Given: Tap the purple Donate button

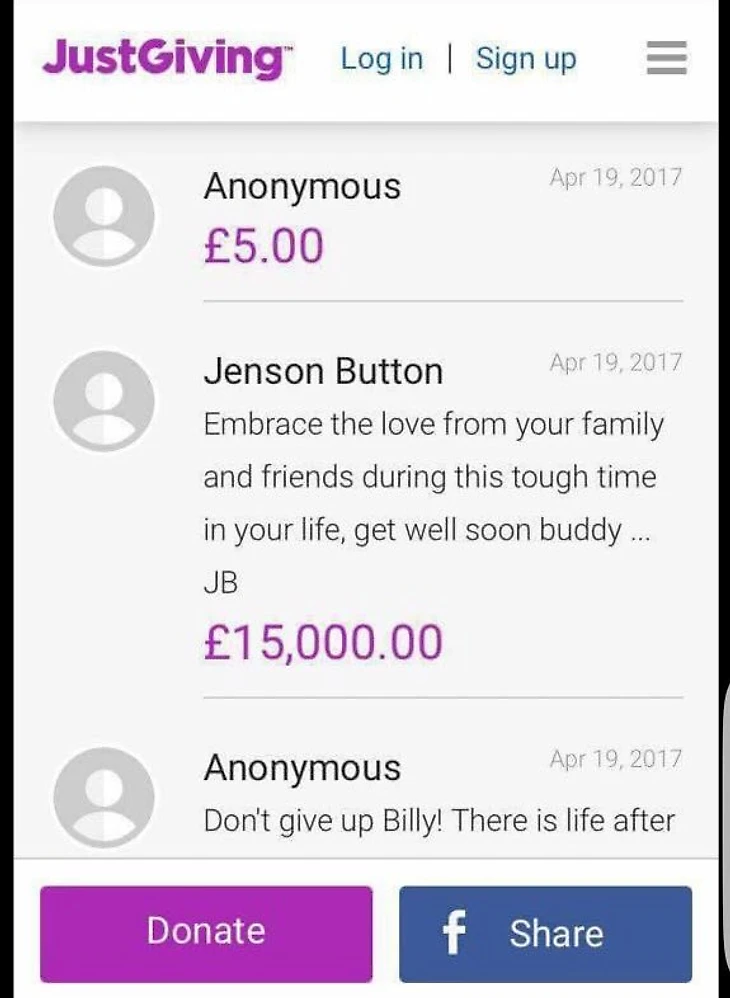Looking at the screenshot, I should click(206, 932).
